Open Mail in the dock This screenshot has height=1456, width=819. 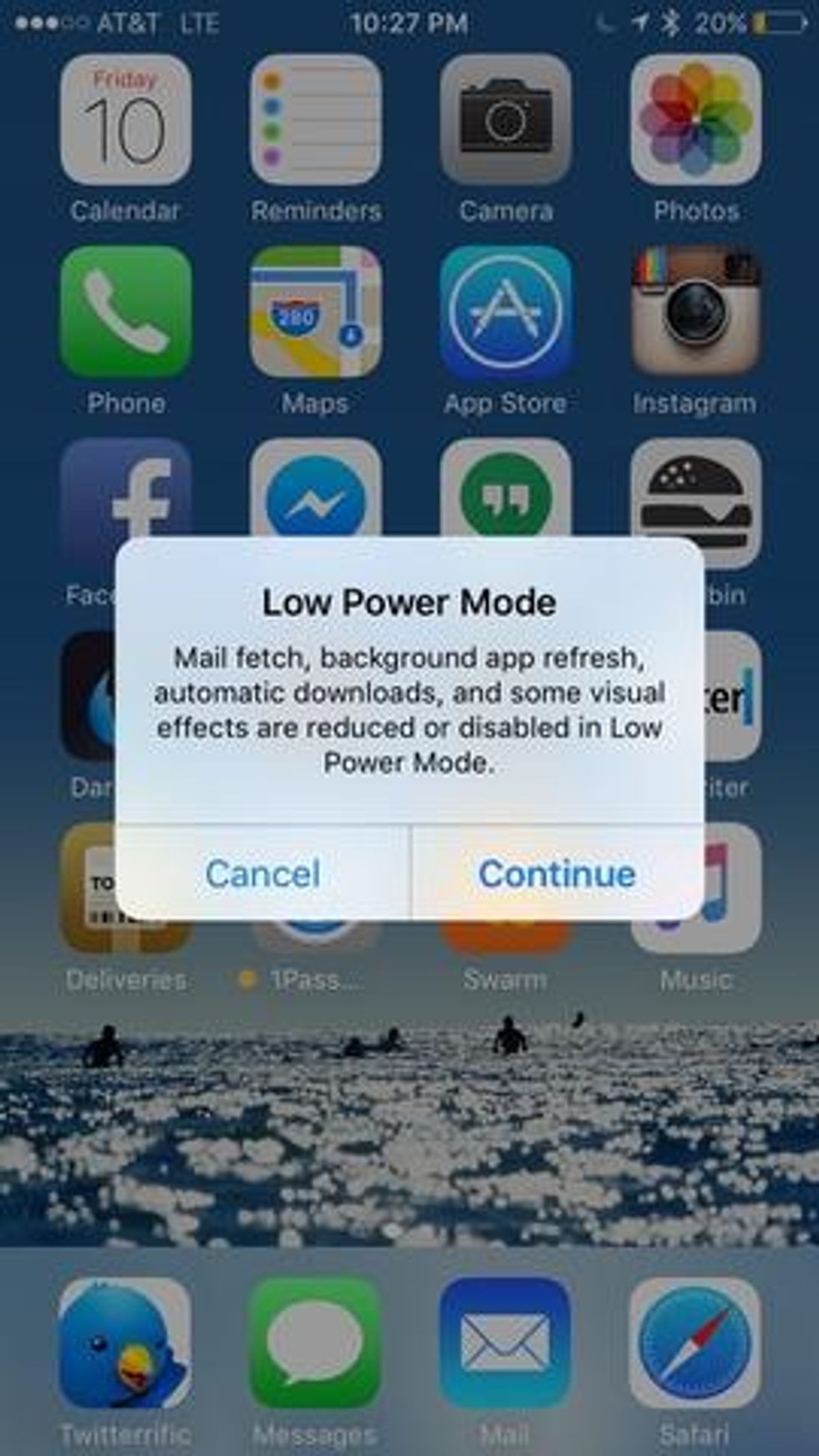[506, 1342]
